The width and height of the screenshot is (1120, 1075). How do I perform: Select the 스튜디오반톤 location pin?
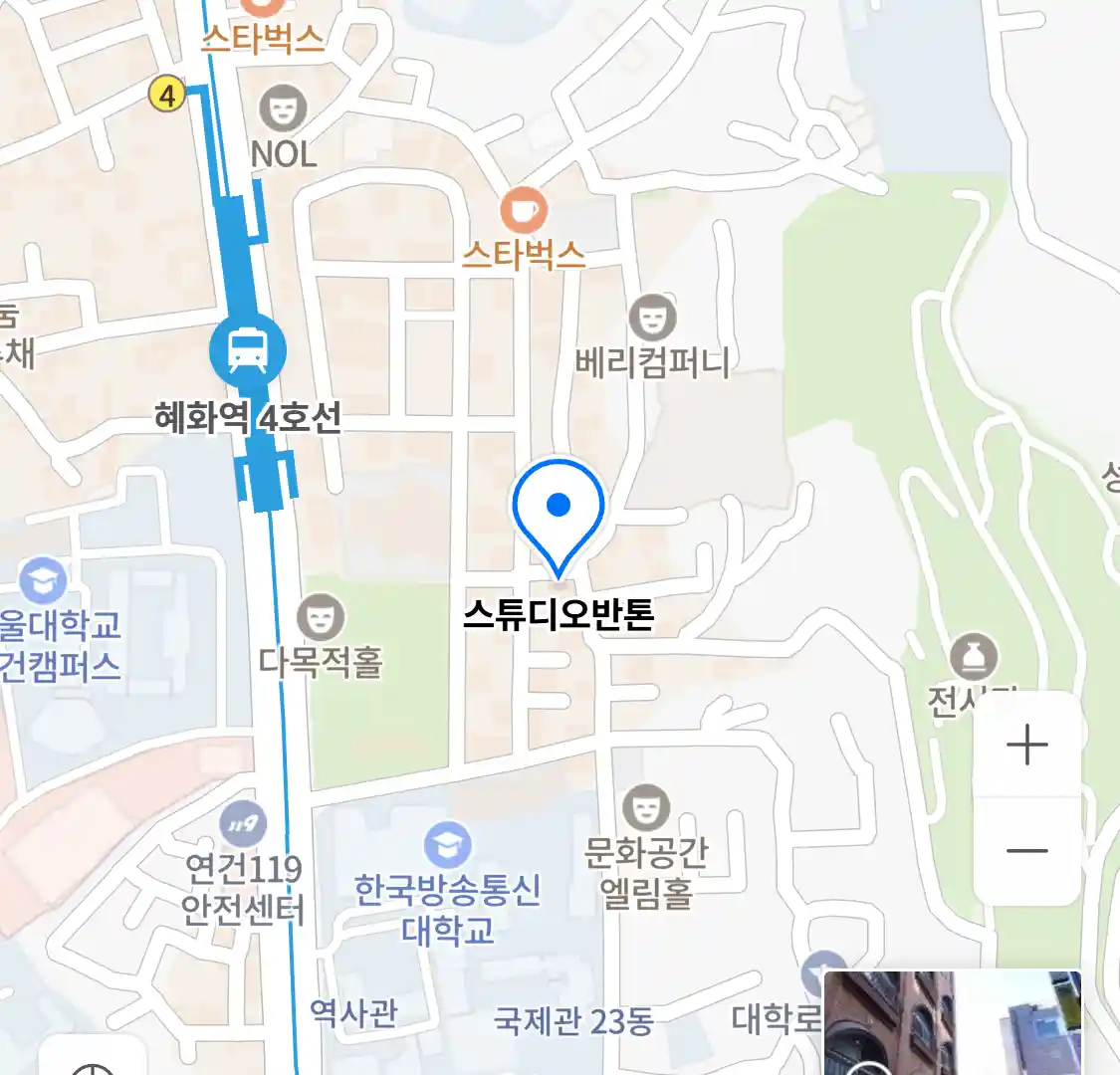[x=559, y=510]
